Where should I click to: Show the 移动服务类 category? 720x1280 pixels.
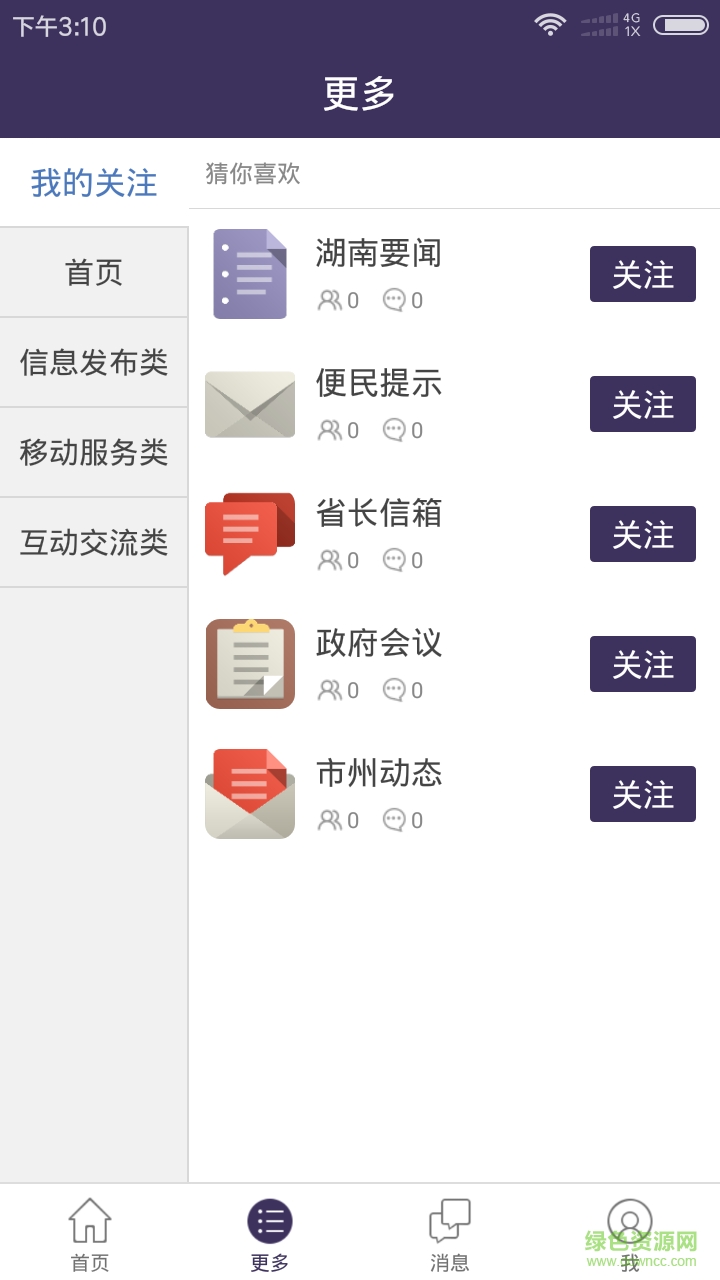[94, 452]
